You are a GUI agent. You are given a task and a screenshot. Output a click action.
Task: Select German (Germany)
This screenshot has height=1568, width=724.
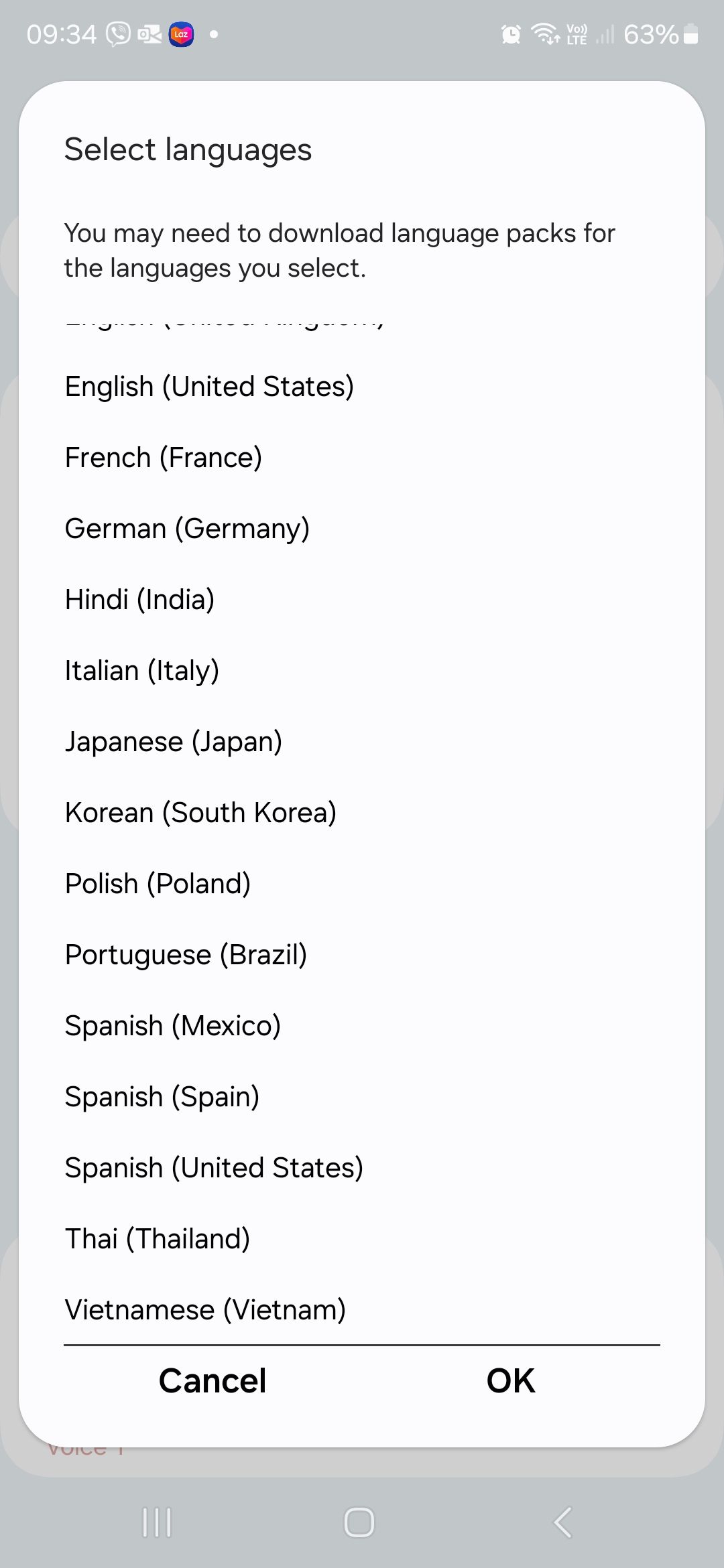187,528
